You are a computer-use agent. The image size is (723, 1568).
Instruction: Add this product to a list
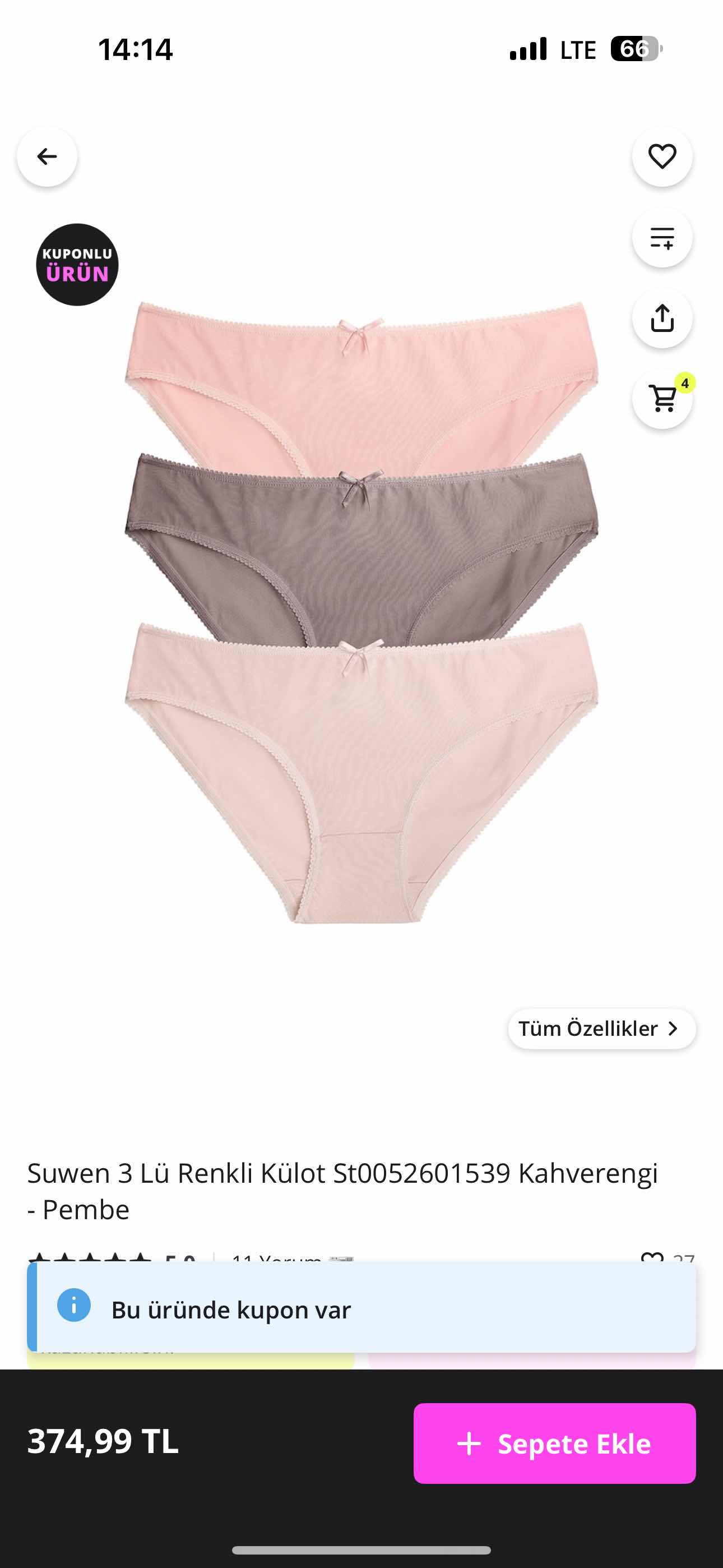662,237
